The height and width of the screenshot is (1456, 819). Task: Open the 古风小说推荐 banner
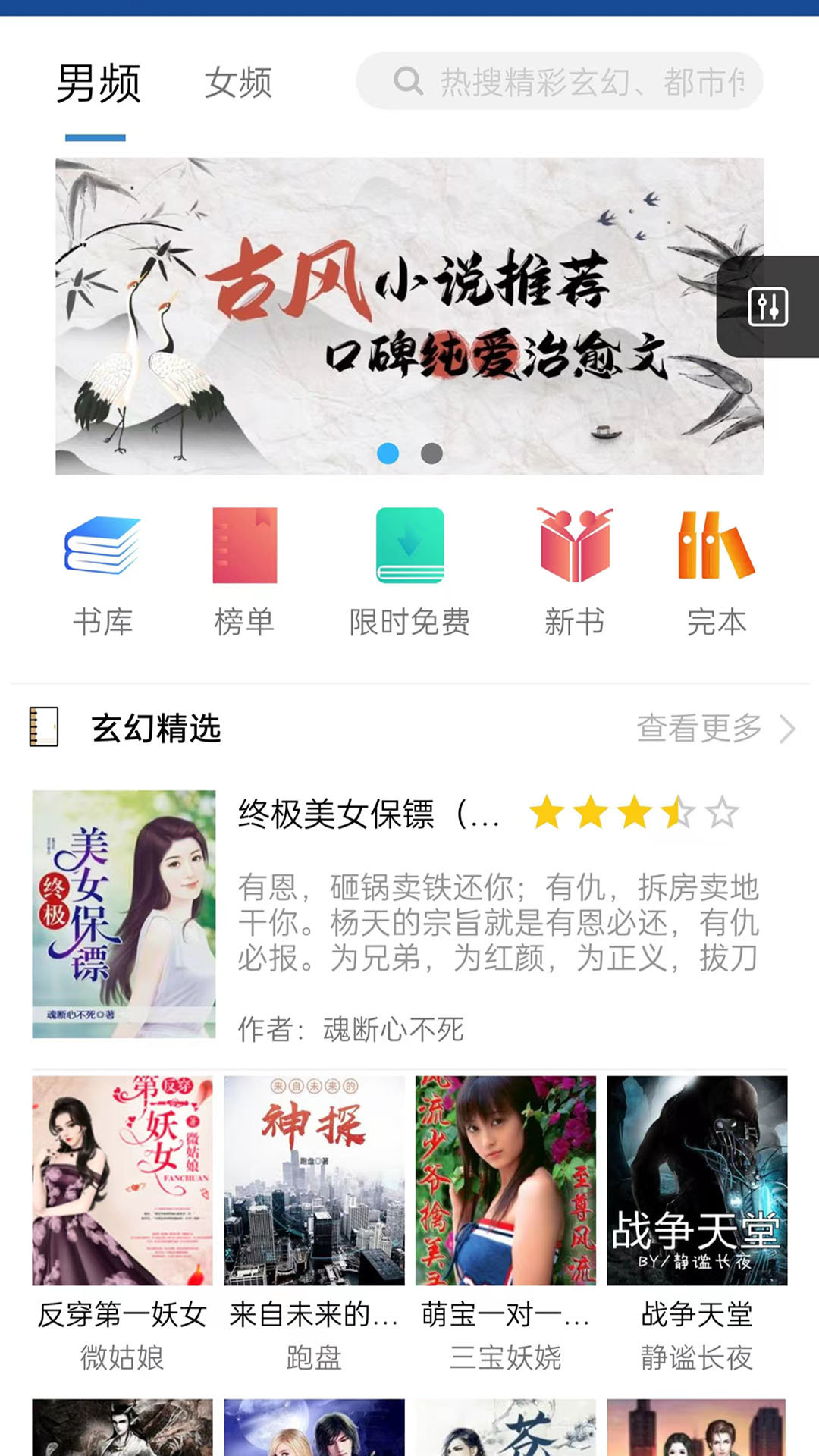(x=409, y=311)
